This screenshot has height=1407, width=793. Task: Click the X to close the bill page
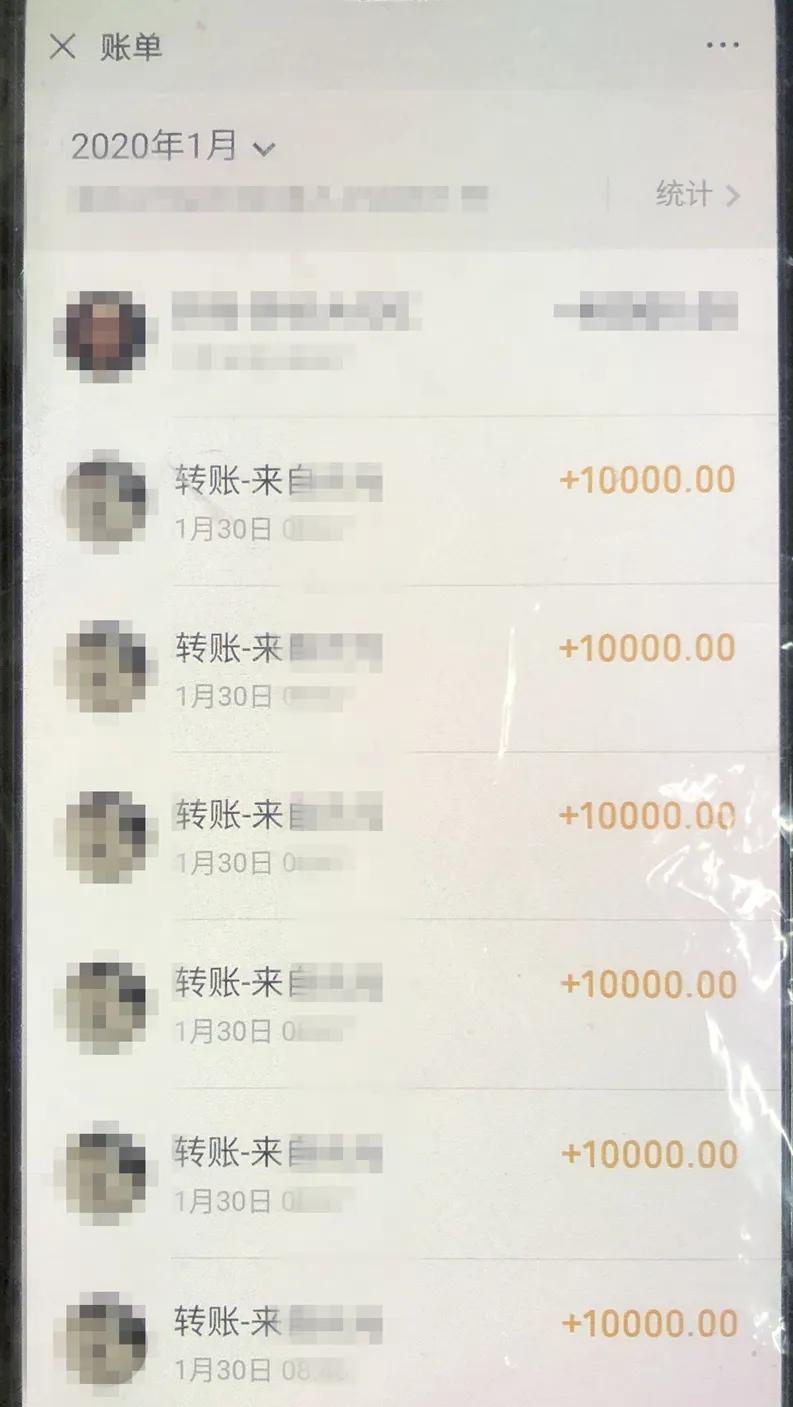(61, 45)
